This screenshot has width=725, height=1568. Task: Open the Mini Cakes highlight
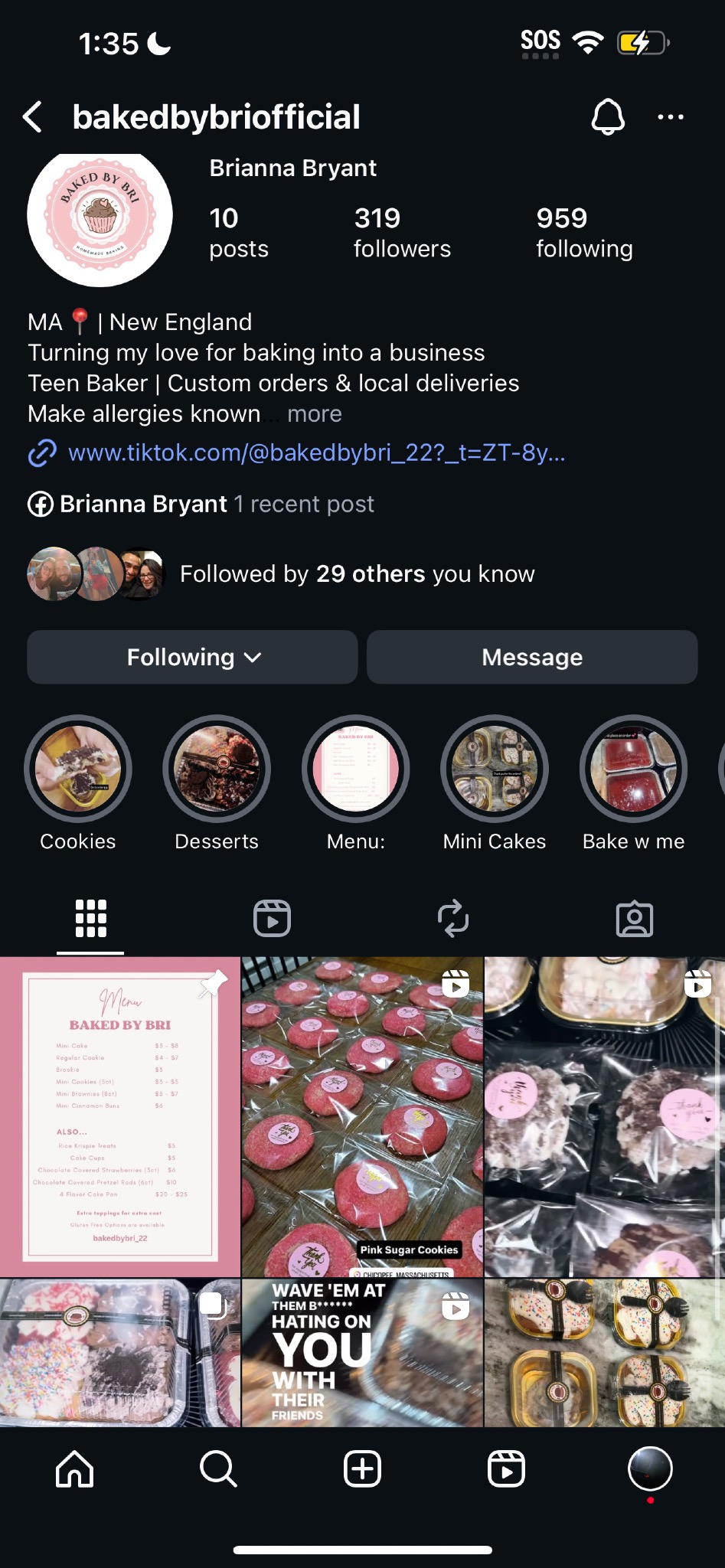[x=495, y=769]
